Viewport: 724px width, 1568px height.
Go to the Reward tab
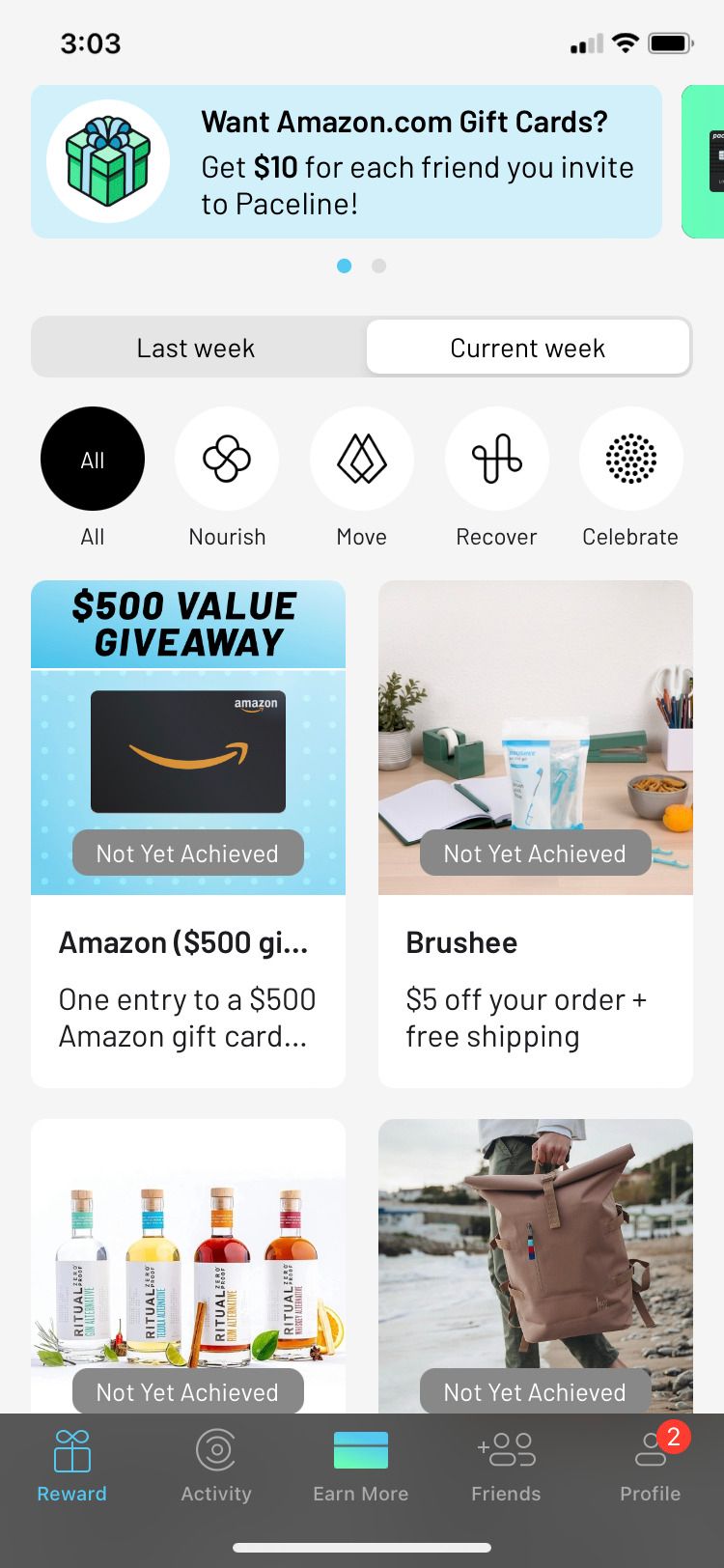point(72,1466)
